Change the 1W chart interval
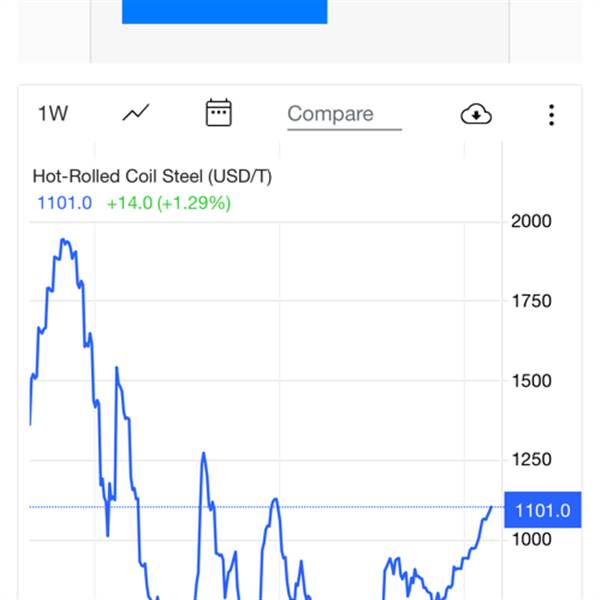This screenshot has height=600, width=600. [53, 114]
